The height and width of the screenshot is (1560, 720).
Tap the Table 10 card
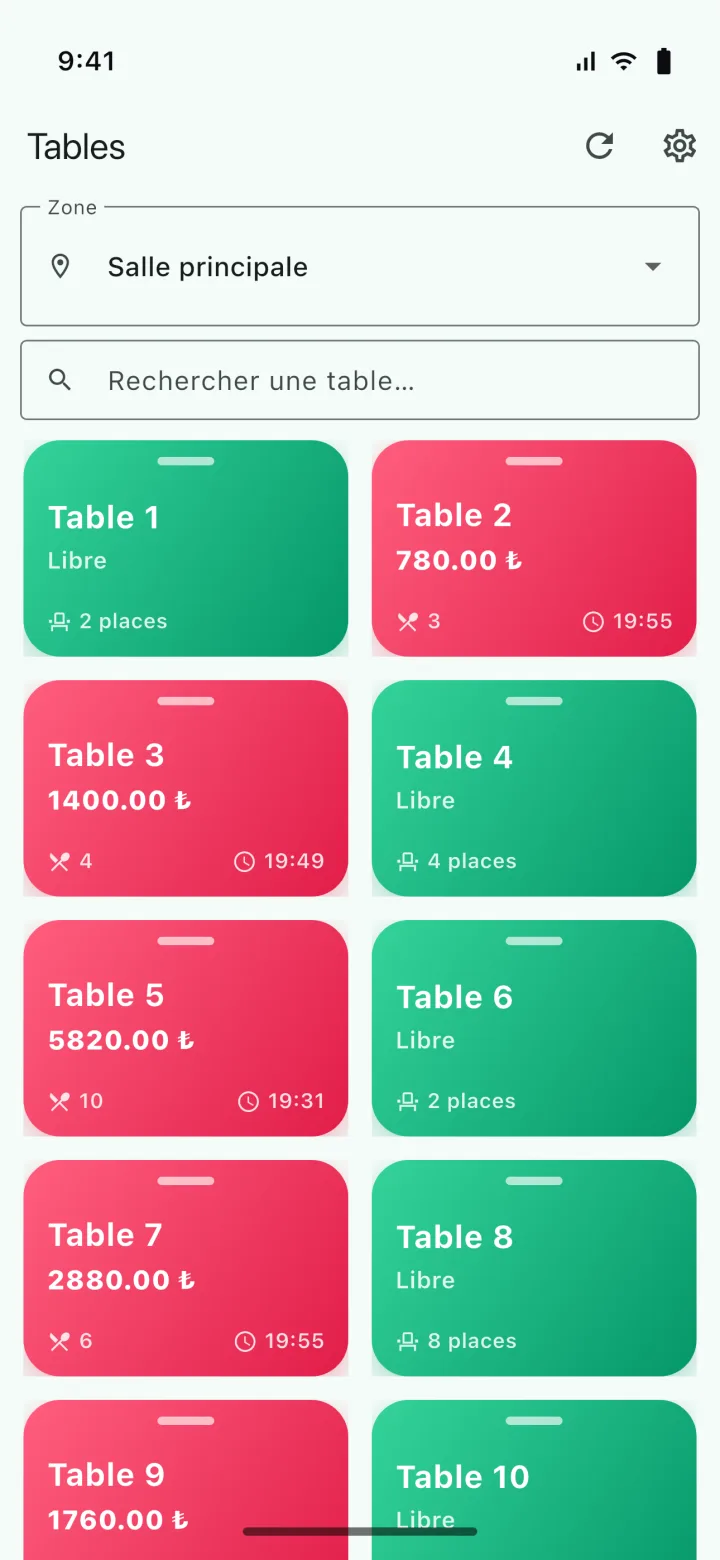click(x=534, y=1480)
